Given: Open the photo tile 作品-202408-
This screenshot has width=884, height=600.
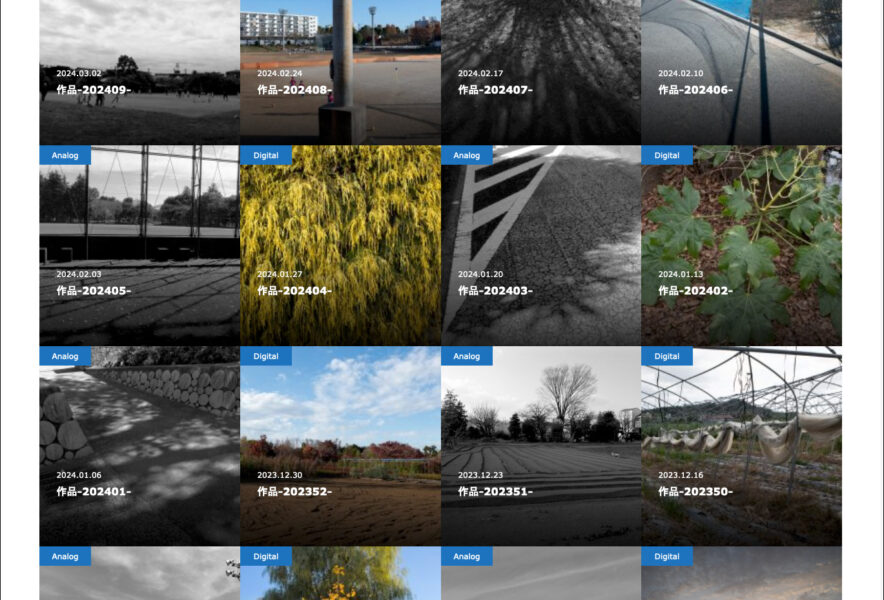Looking at the screenshot, I should pyautogui.click(x=340, y=80).
